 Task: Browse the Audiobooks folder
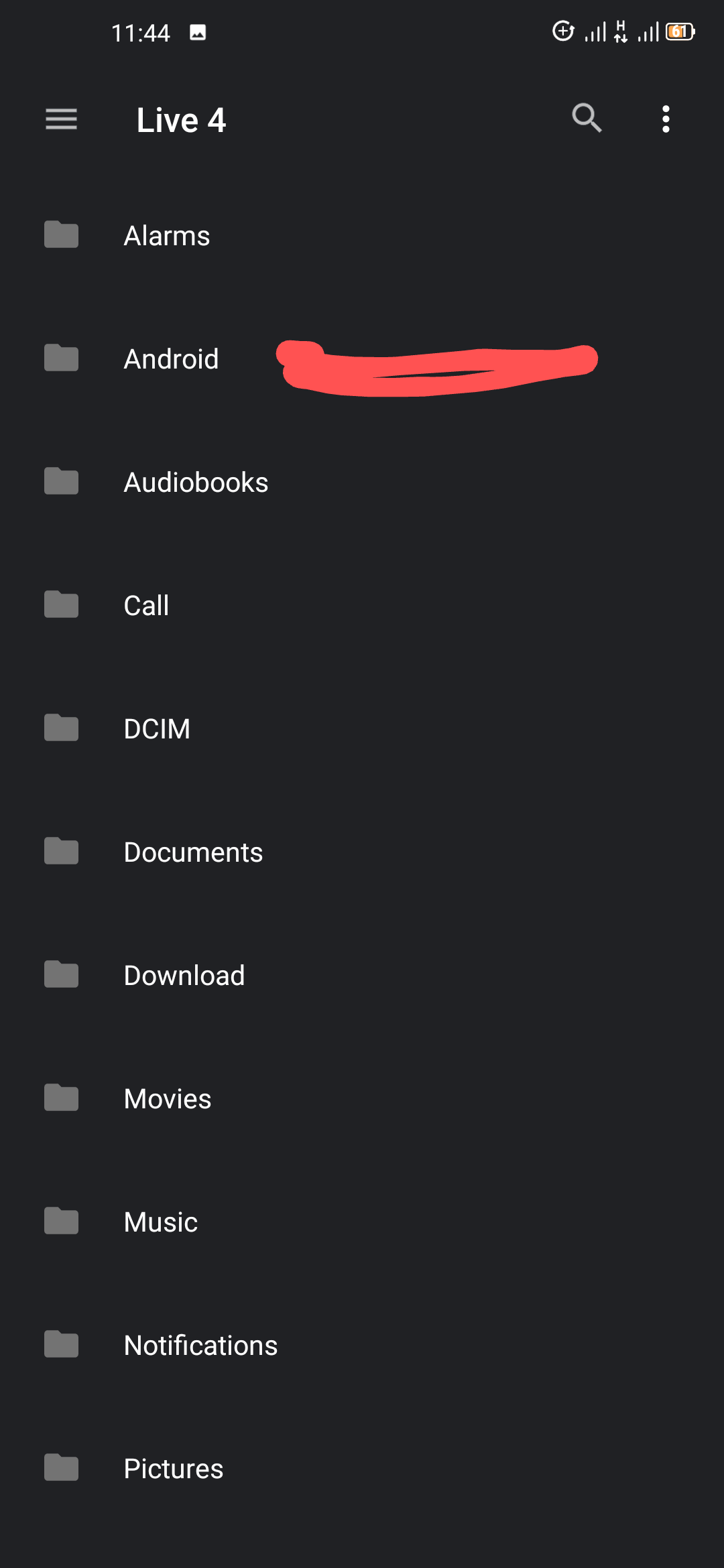tap(196, 482)
